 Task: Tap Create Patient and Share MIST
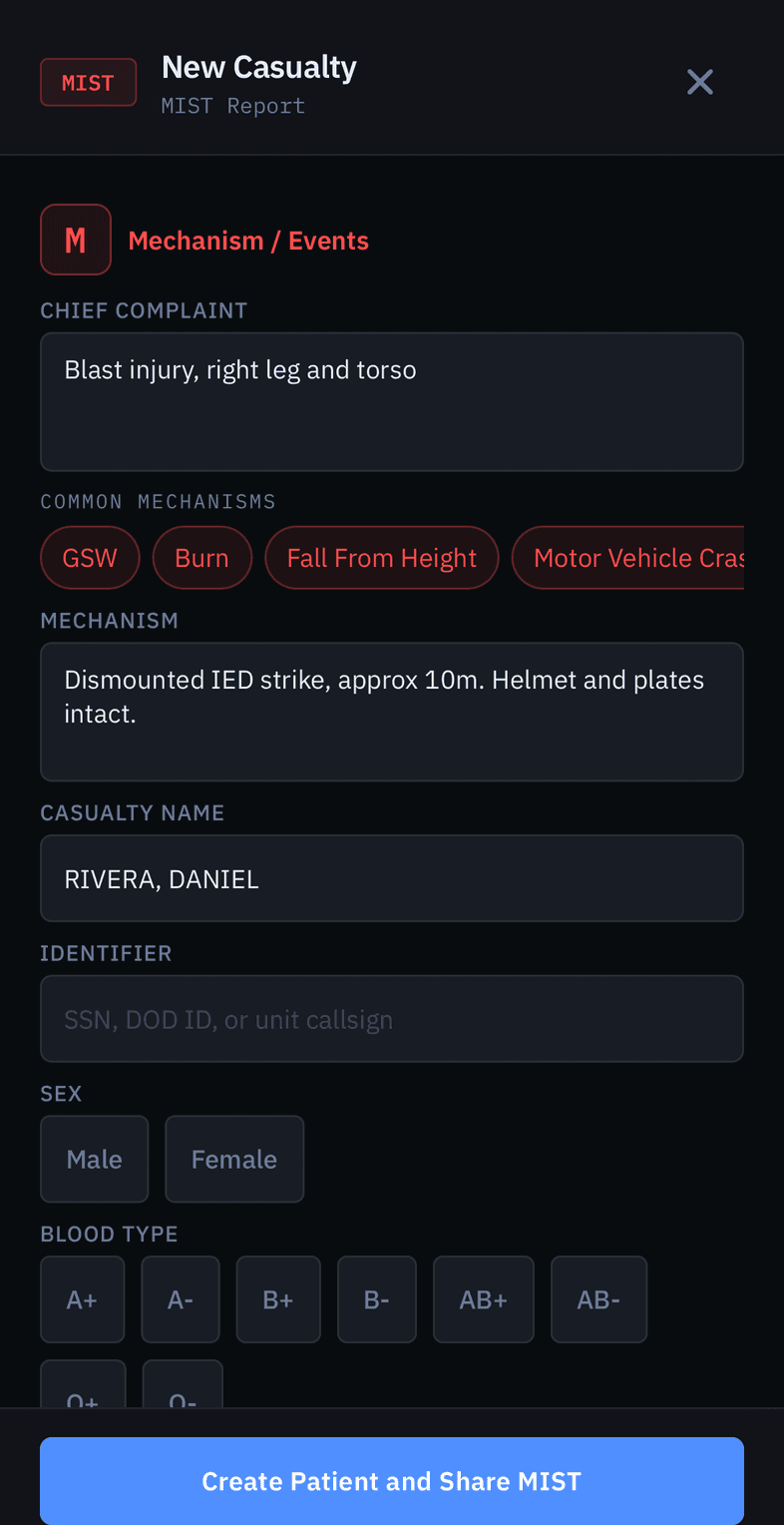[x=392, y=1481]
